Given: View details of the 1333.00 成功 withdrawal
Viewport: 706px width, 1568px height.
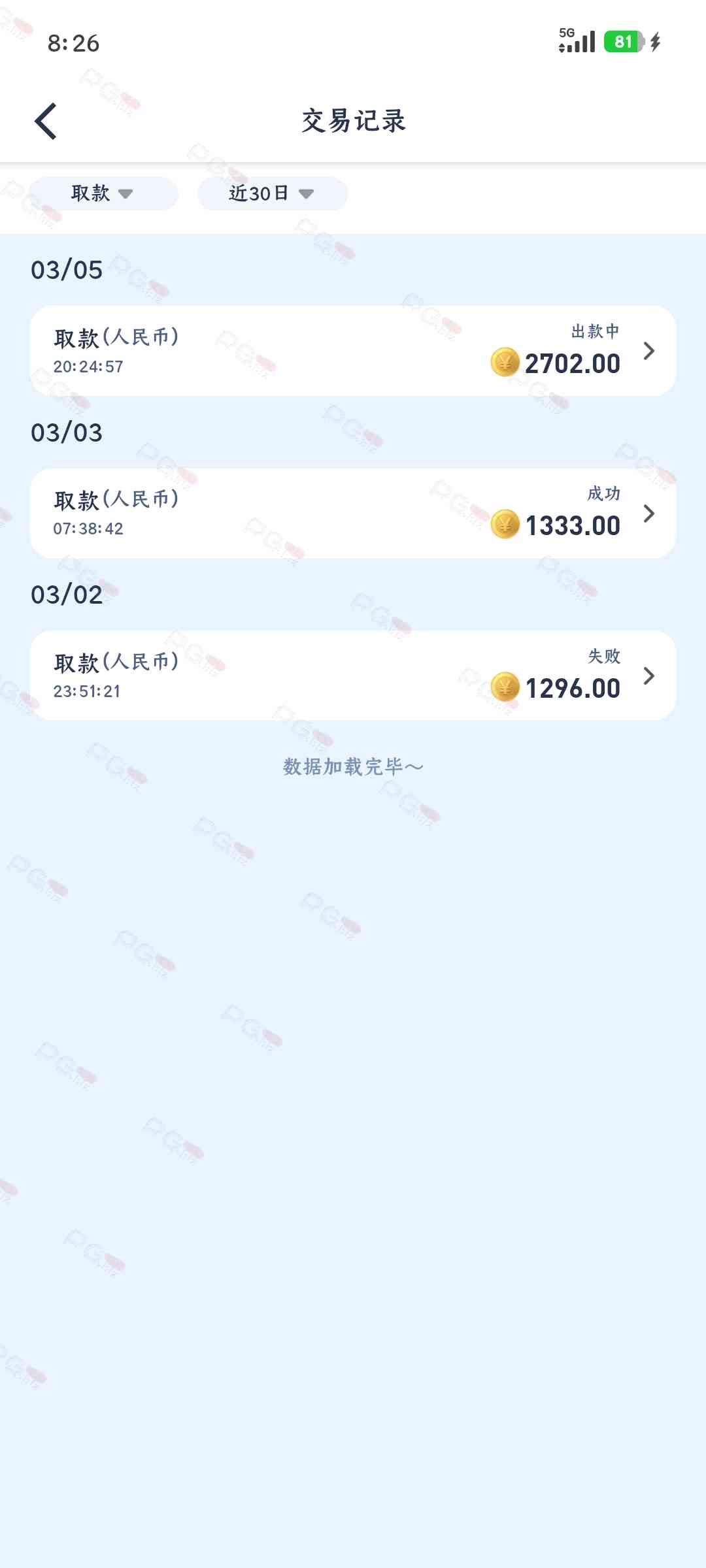Looking at the screenshot, I should pos(353,514).
